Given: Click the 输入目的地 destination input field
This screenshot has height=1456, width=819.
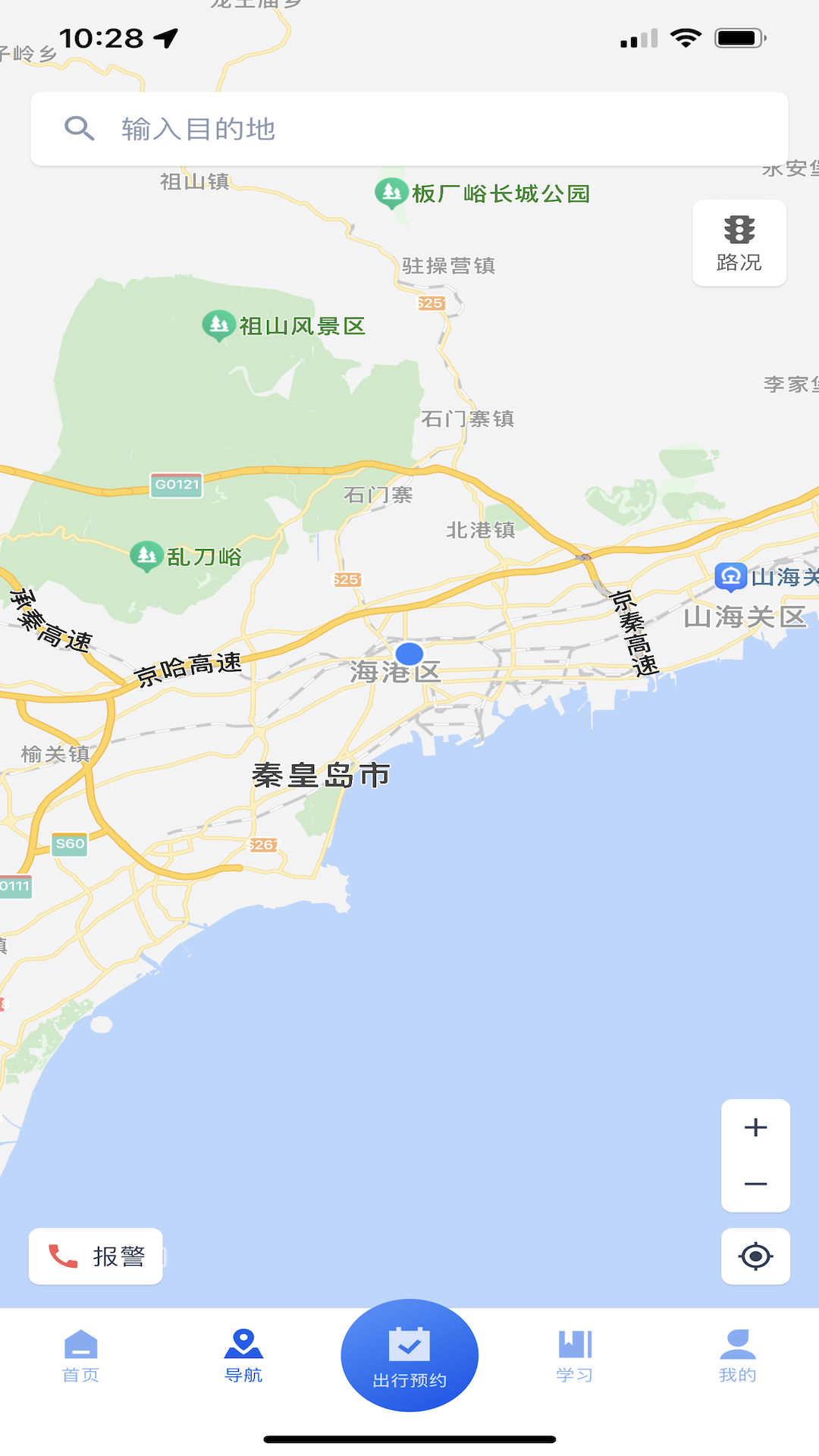Looking at the screenshot, I should (x=303, y=128).
